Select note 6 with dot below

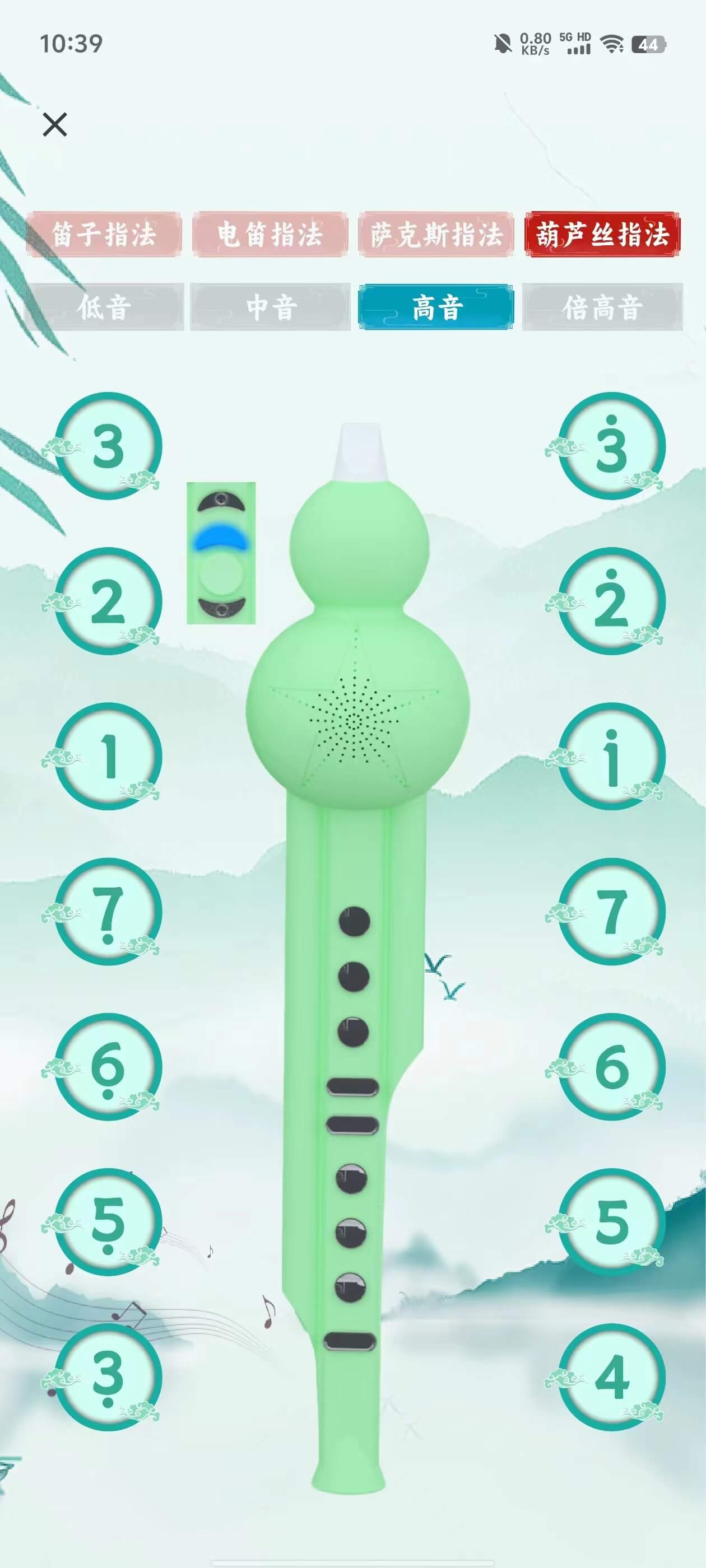tap(109, 1067)
